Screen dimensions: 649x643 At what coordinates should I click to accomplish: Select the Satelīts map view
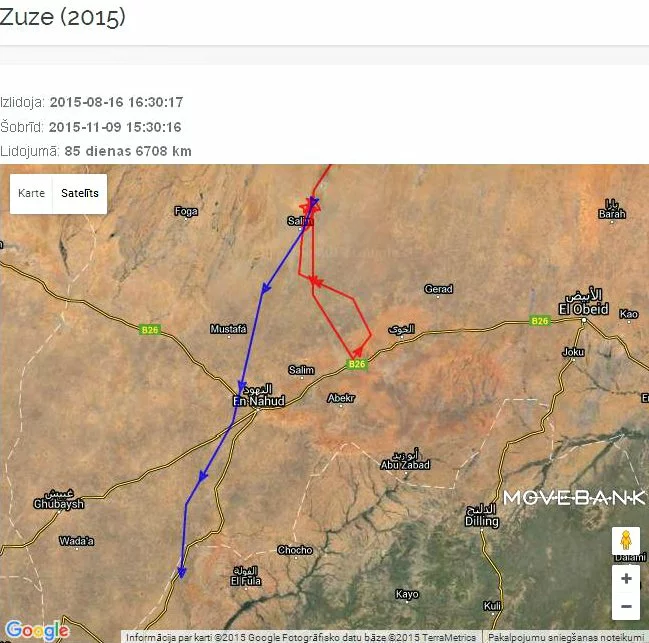(x=80, y=193)
